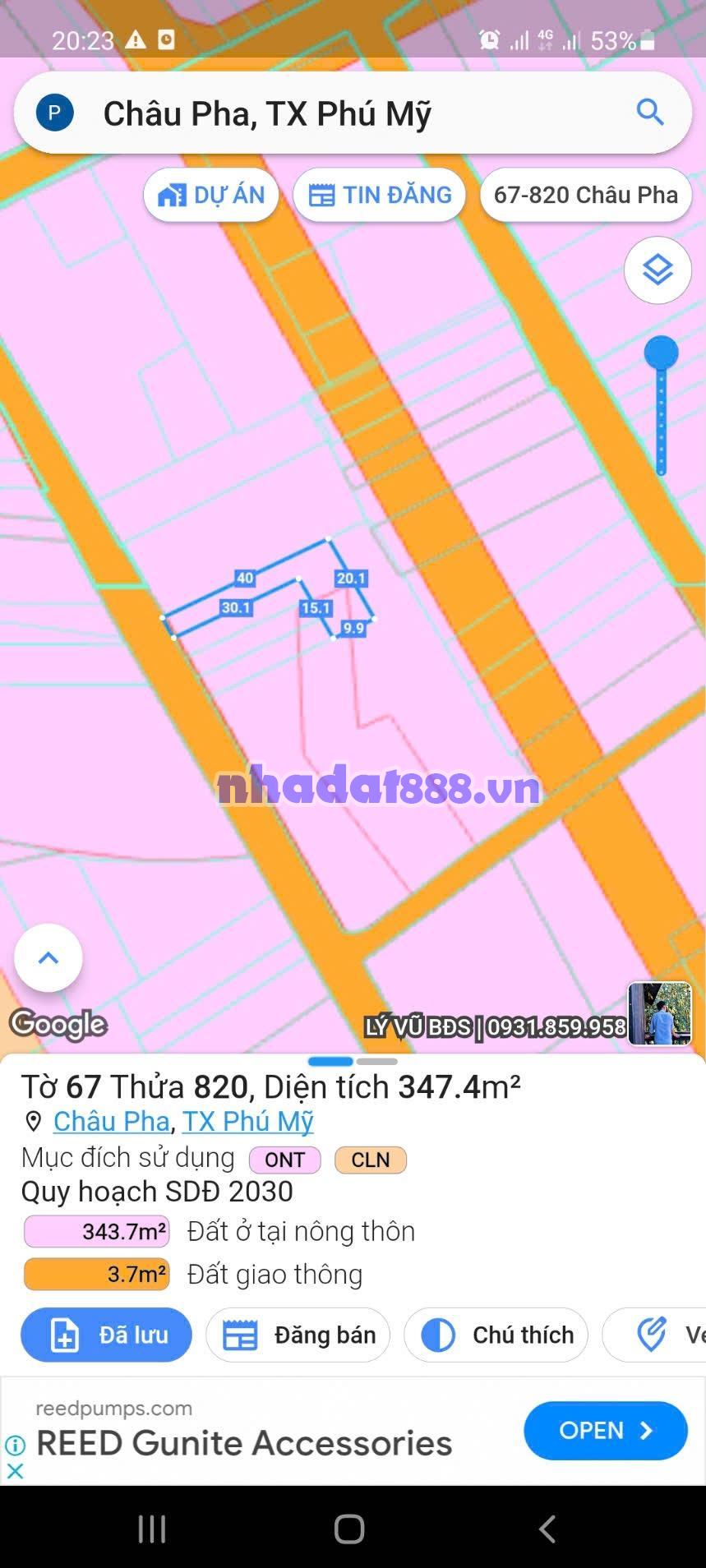
Task: Tap the search magnifier icon
Action: pos(649,112)
